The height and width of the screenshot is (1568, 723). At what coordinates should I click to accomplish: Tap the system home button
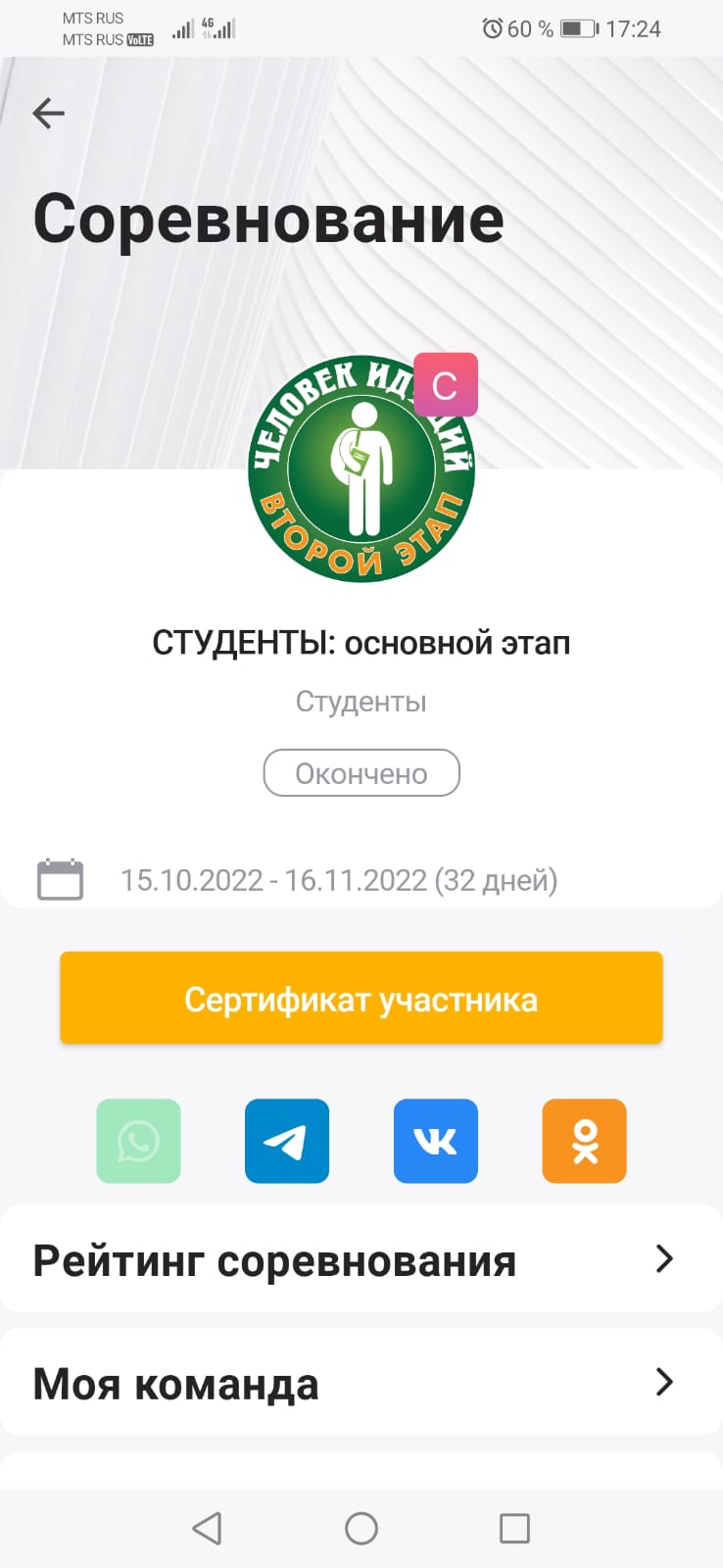(361, 1528)
